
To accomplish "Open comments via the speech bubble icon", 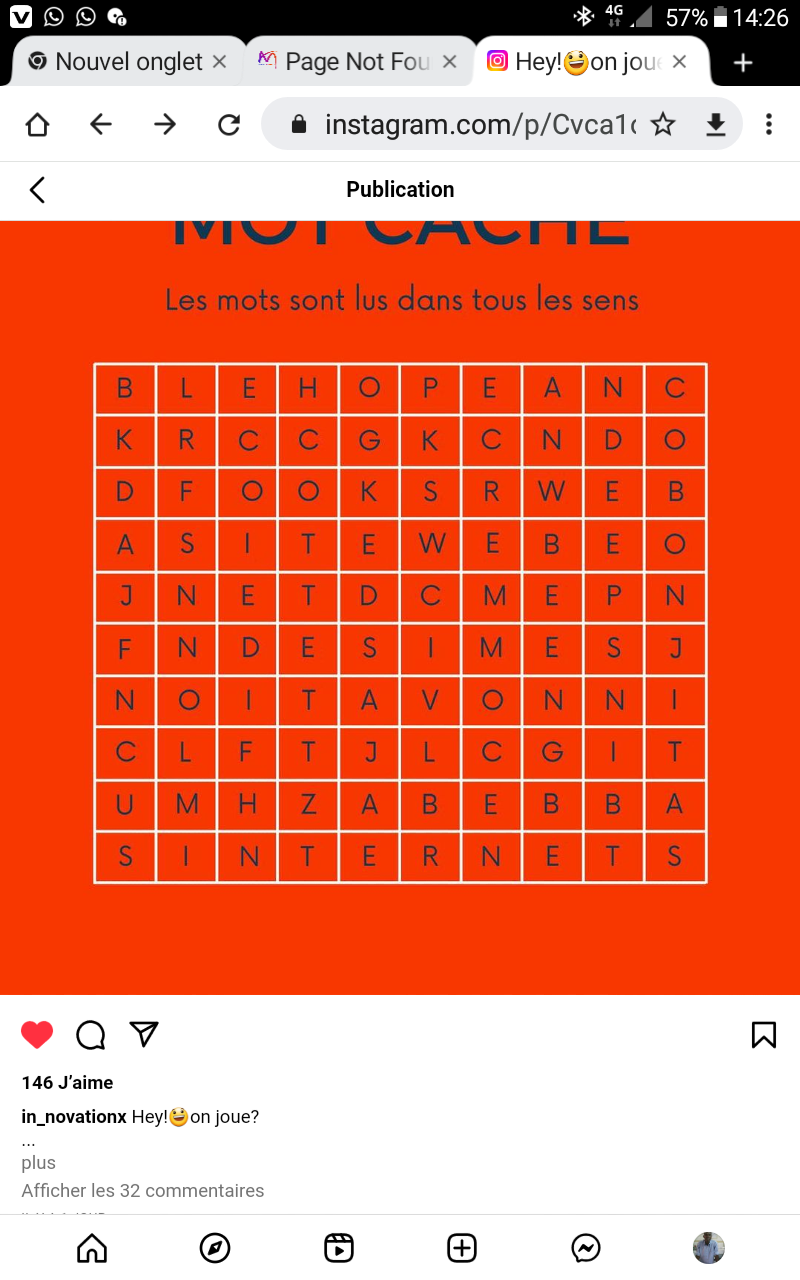I will coord(91,1035).
